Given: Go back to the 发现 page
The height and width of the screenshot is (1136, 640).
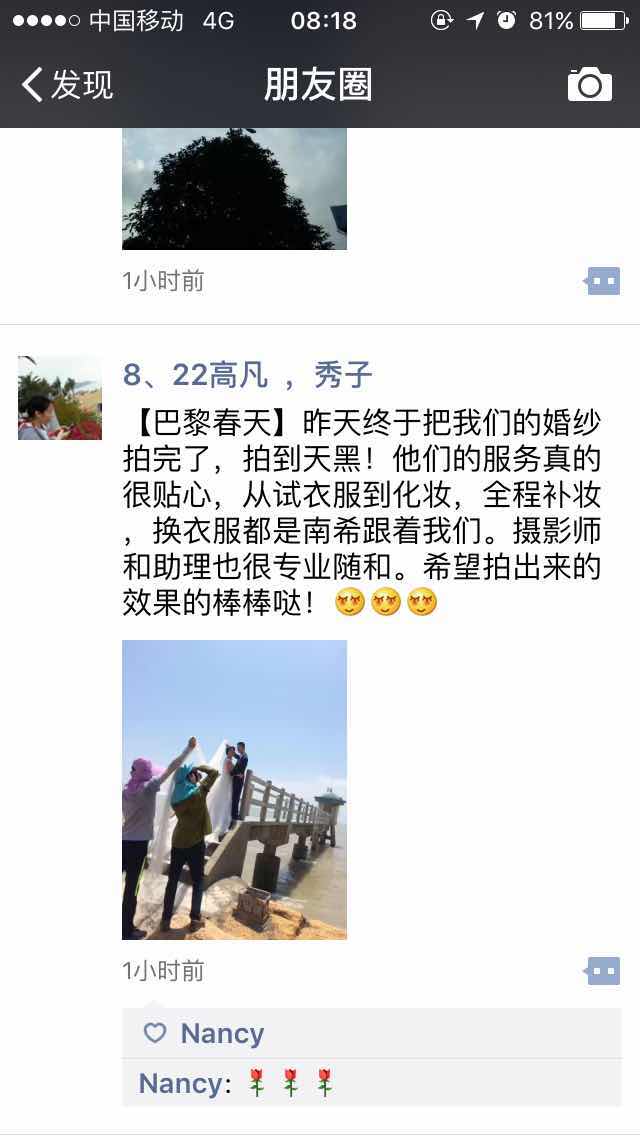Looking at the screenshot, I should click(x=66, y=85).
